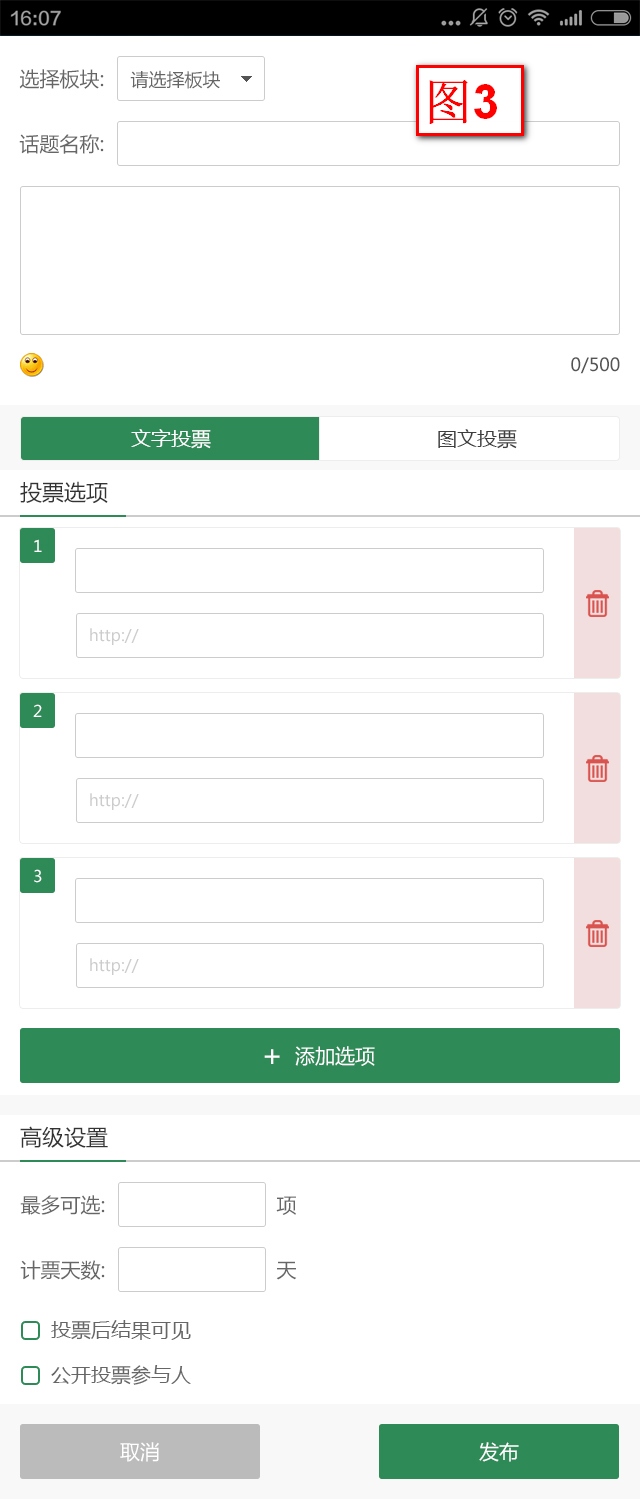640x1499 pixels.
Task: Focus option 2 http:// link field
Action: pos(309,800)
